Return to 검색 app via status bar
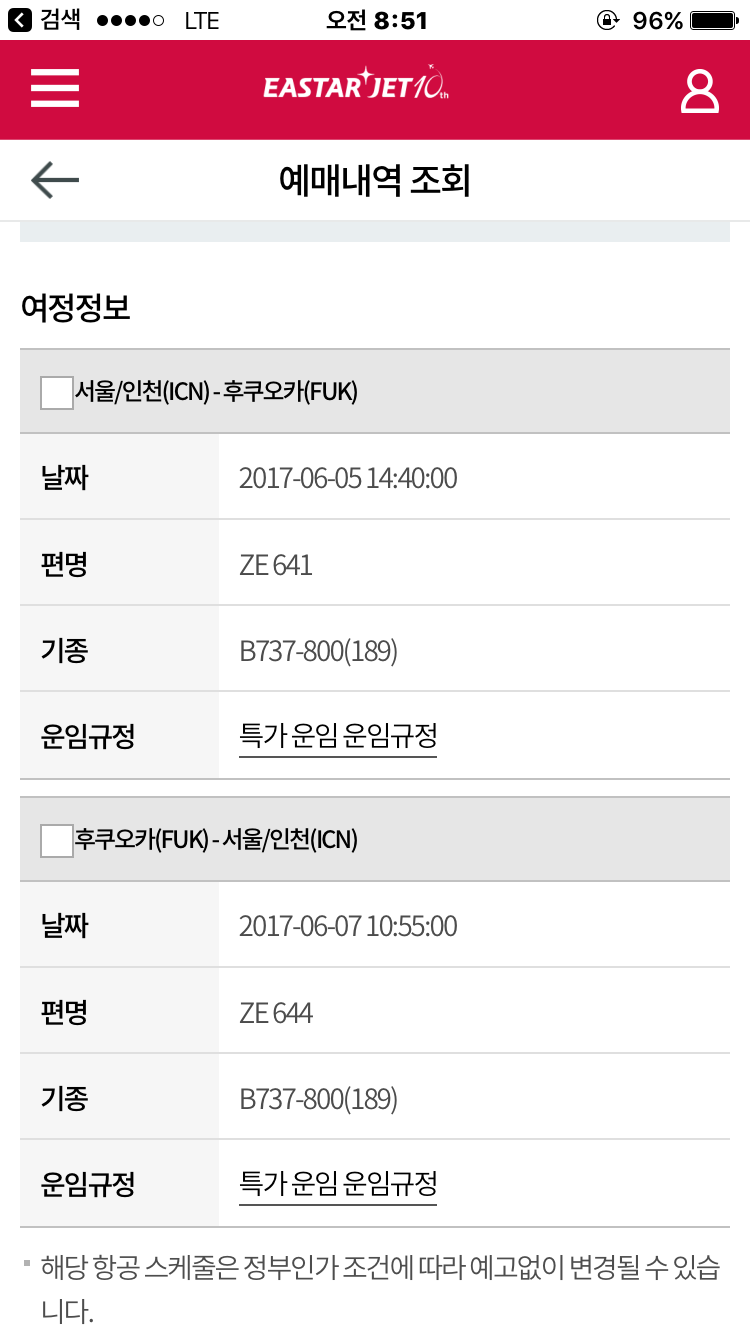 pyautogui.click(x=46, y=20)
